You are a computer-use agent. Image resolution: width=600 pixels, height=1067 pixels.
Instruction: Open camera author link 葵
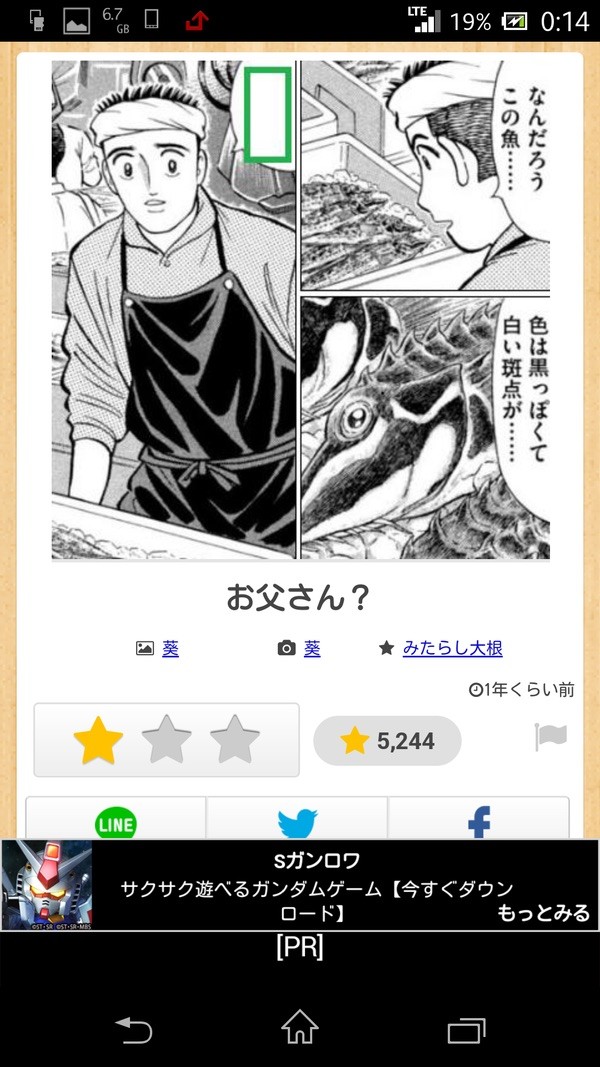pos(312,648)
